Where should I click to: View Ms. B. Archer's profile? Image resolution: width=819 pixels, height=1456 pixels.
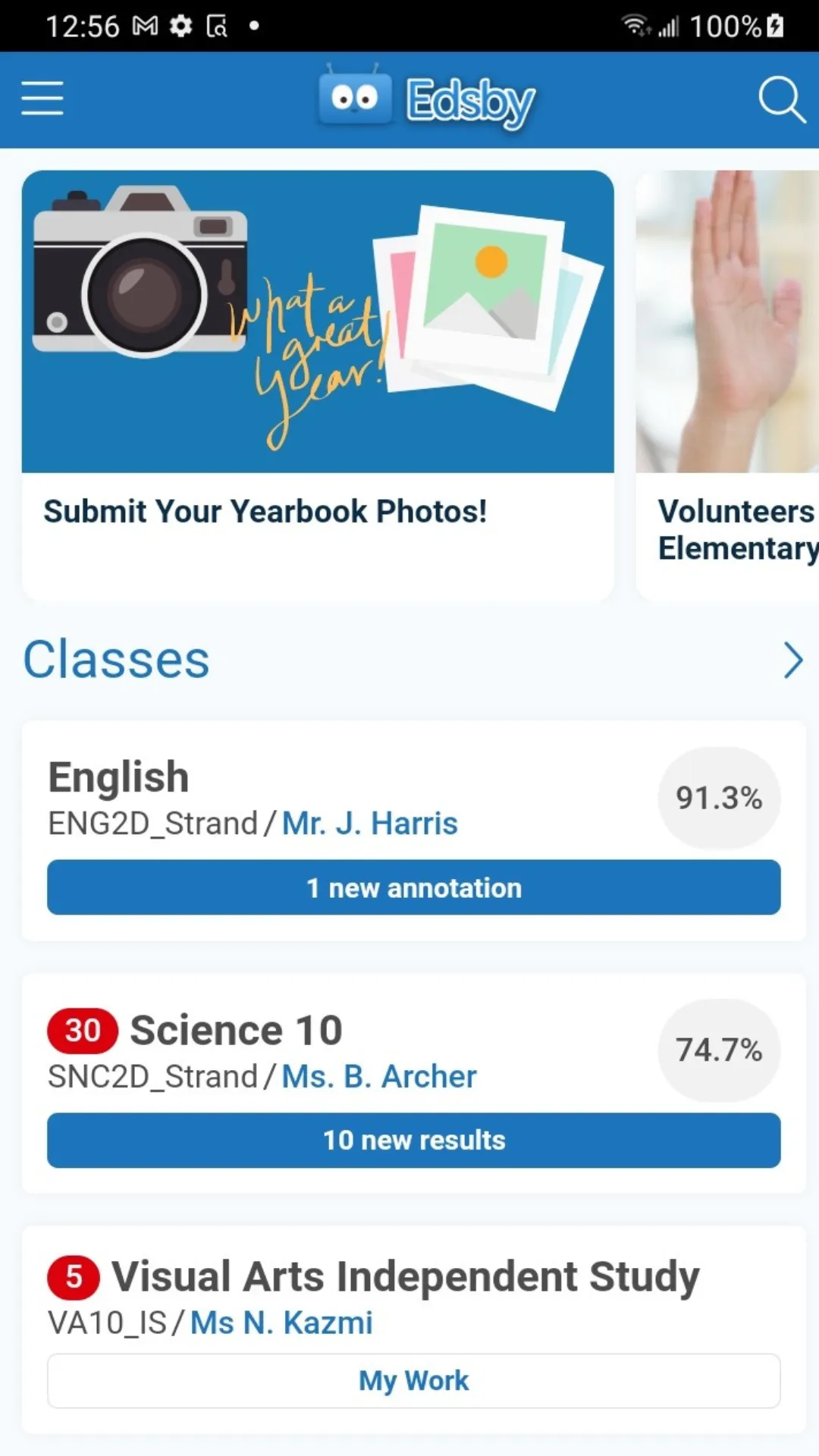[379, 1077]
